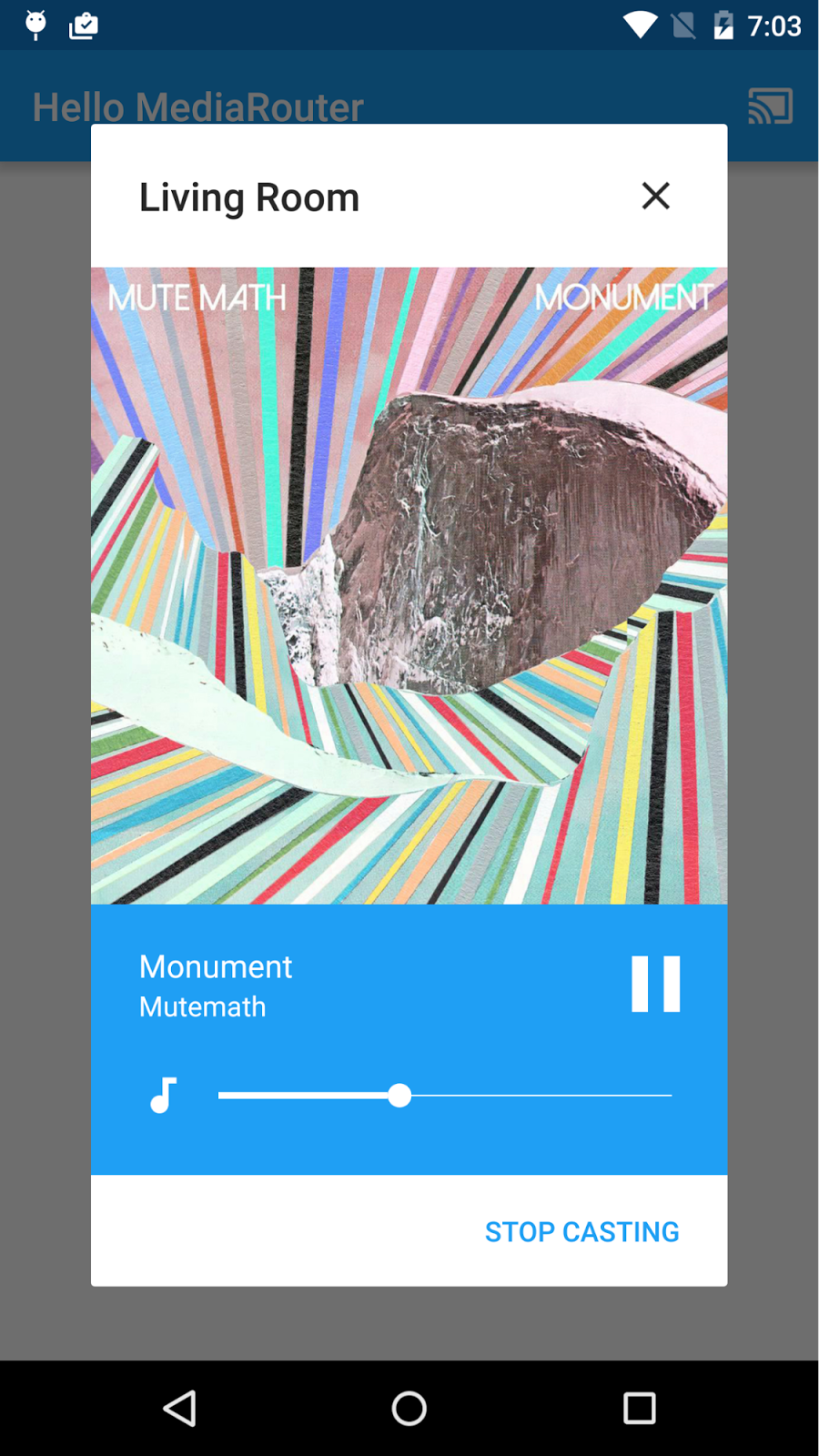Go back with the system back button
819x1456 pixels.
point(179,1409)
